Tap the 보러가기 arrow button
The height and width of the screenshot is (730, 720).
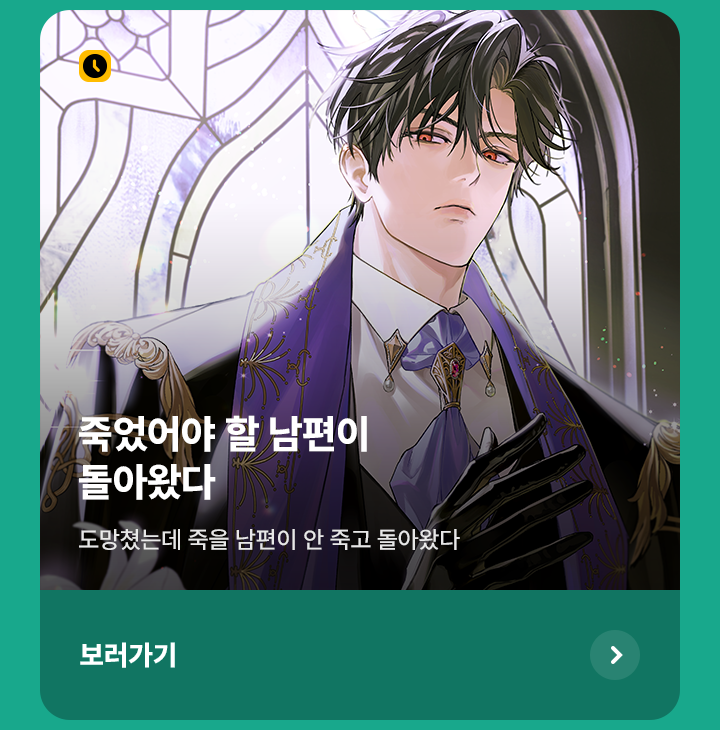615,655
